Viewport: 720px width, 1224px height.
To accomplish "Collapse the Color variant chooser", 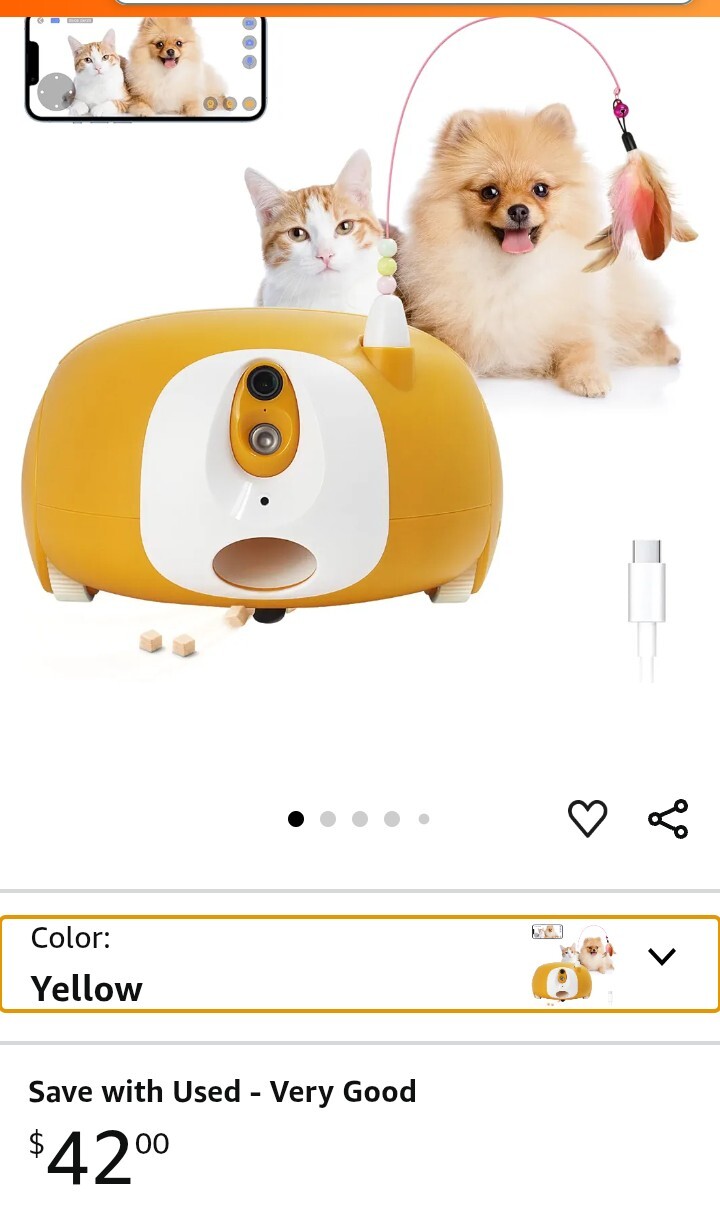I will click(662, 955).
